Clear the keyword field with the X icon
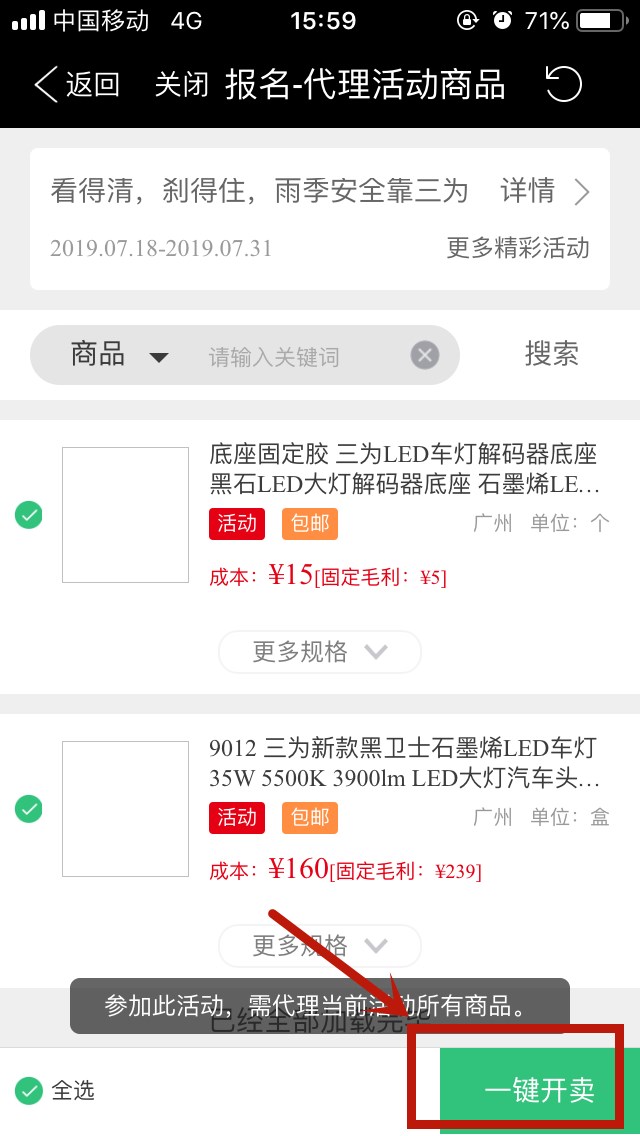This screenshot has height=1136, width=640. point(425,355)
